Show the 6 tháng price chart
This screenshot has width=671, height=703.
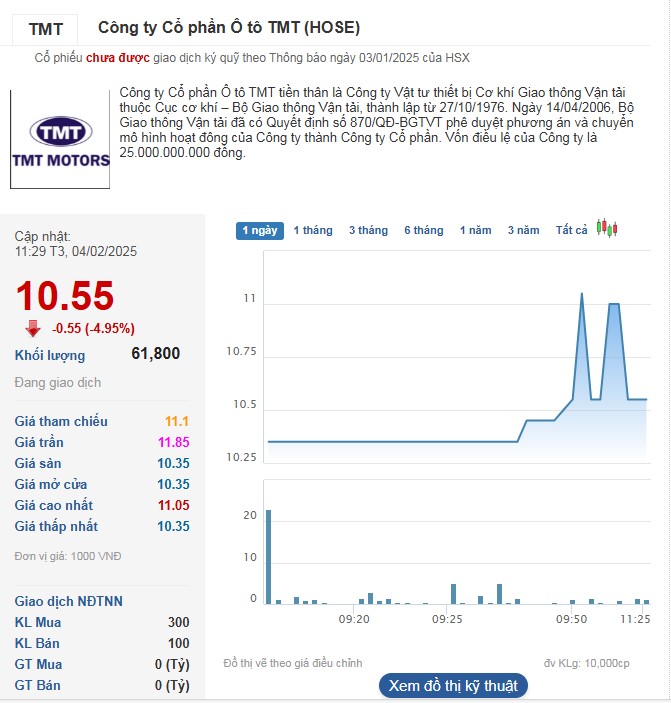423,230
